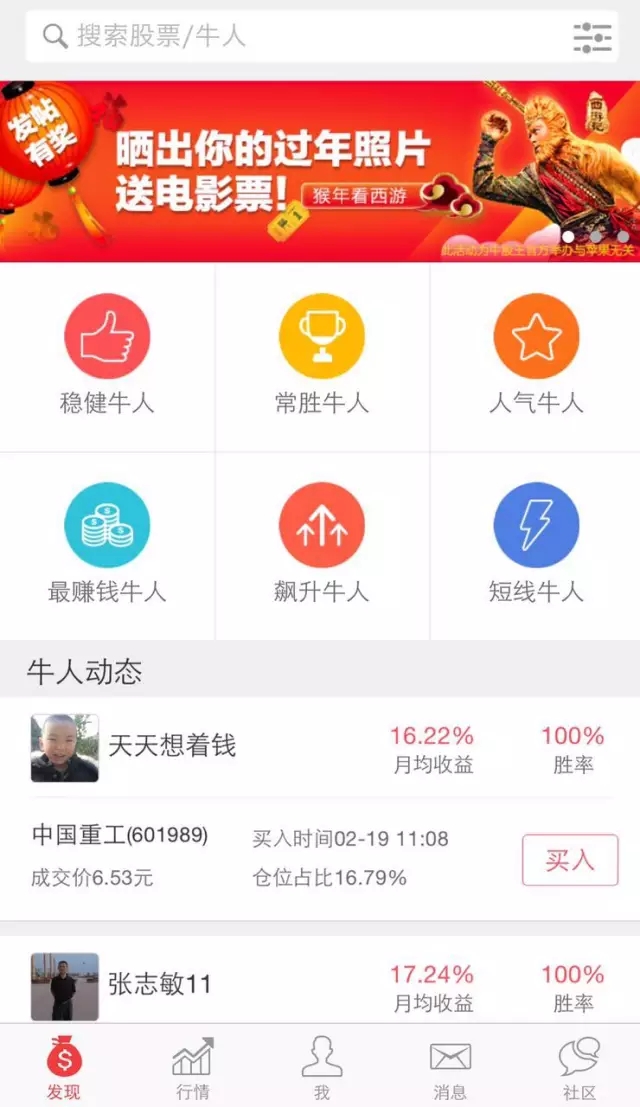Open the filter settings icon
The image size is (640, 1107).
click(x=592, y=37)
